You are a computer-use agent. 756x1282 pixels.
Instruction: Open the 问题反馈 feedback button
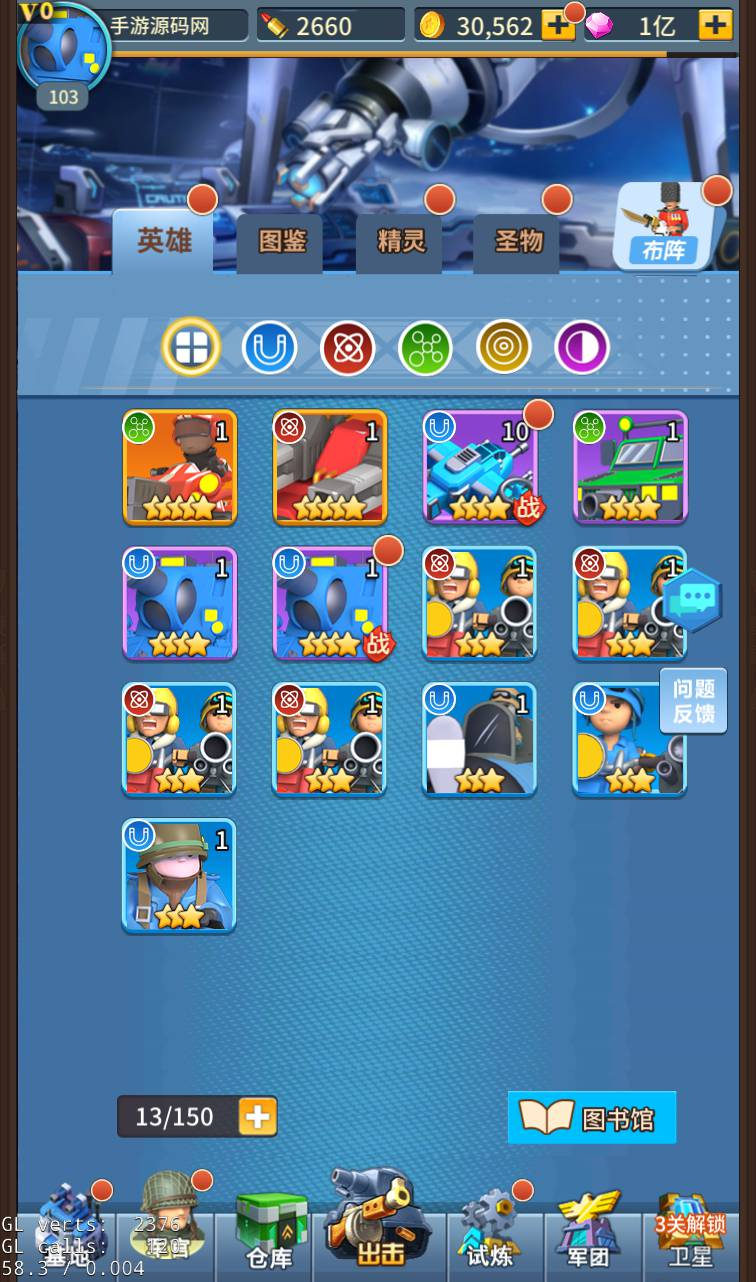693,701
